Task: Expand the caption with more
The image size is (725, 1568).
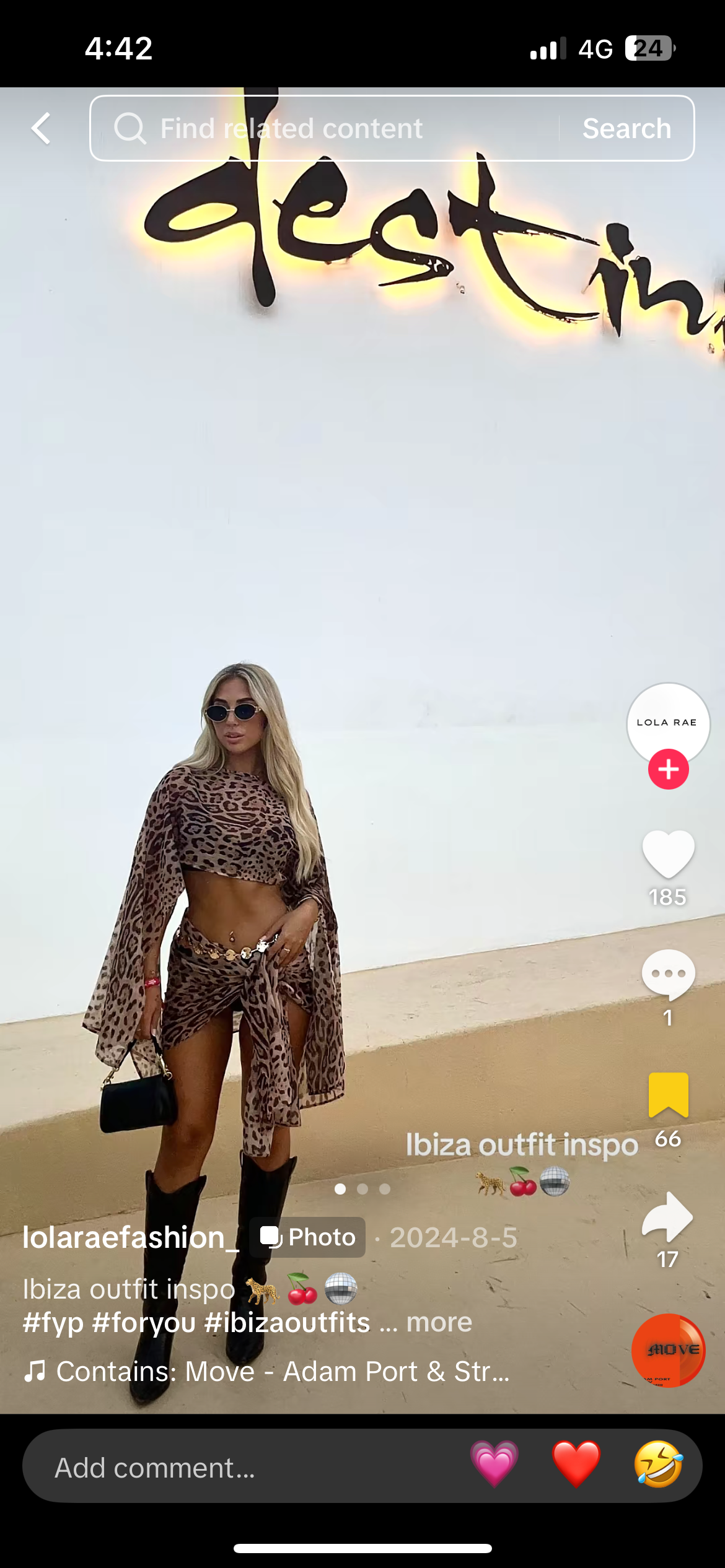Action: click(439, 1322)
